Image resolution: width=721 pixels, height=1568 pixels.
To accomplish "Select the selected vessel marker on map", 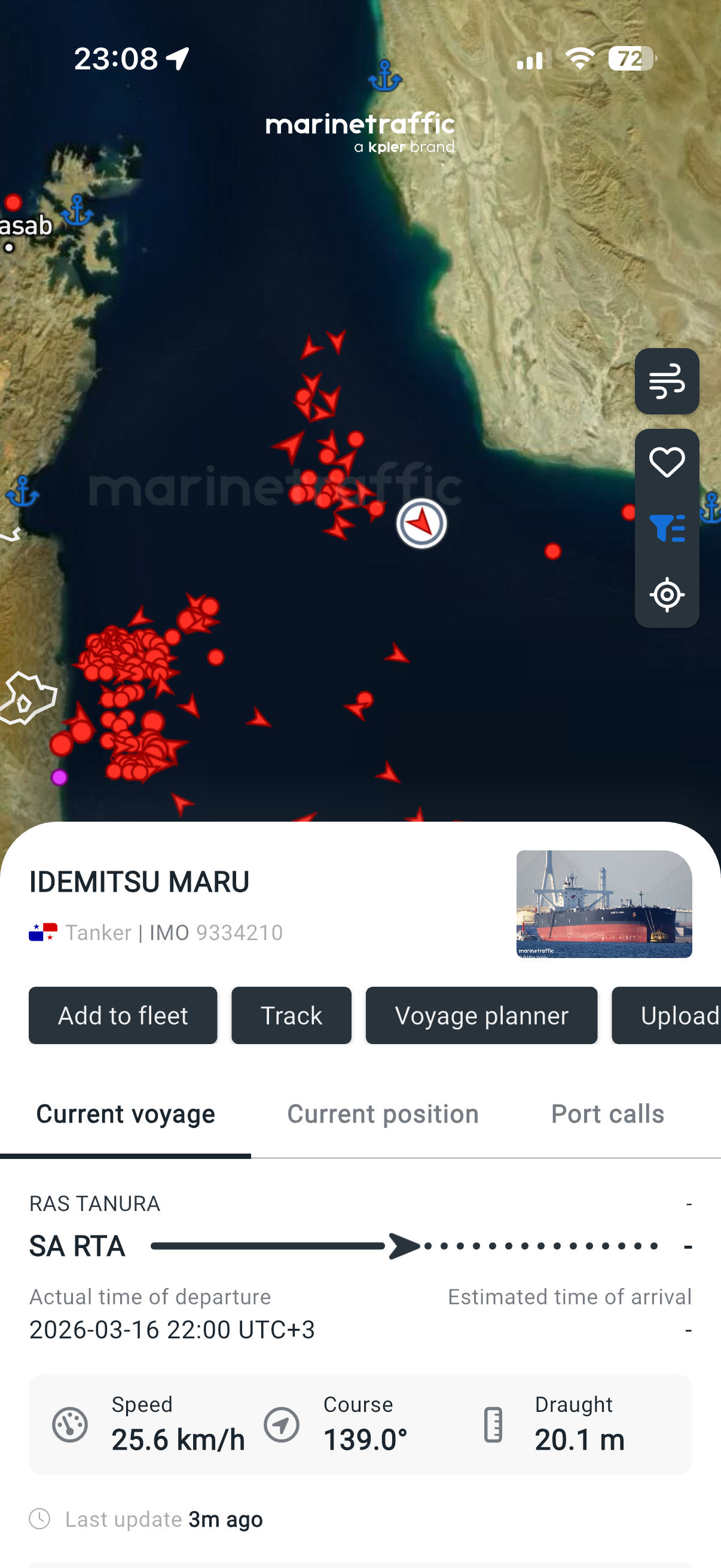I will coord(421,523).
